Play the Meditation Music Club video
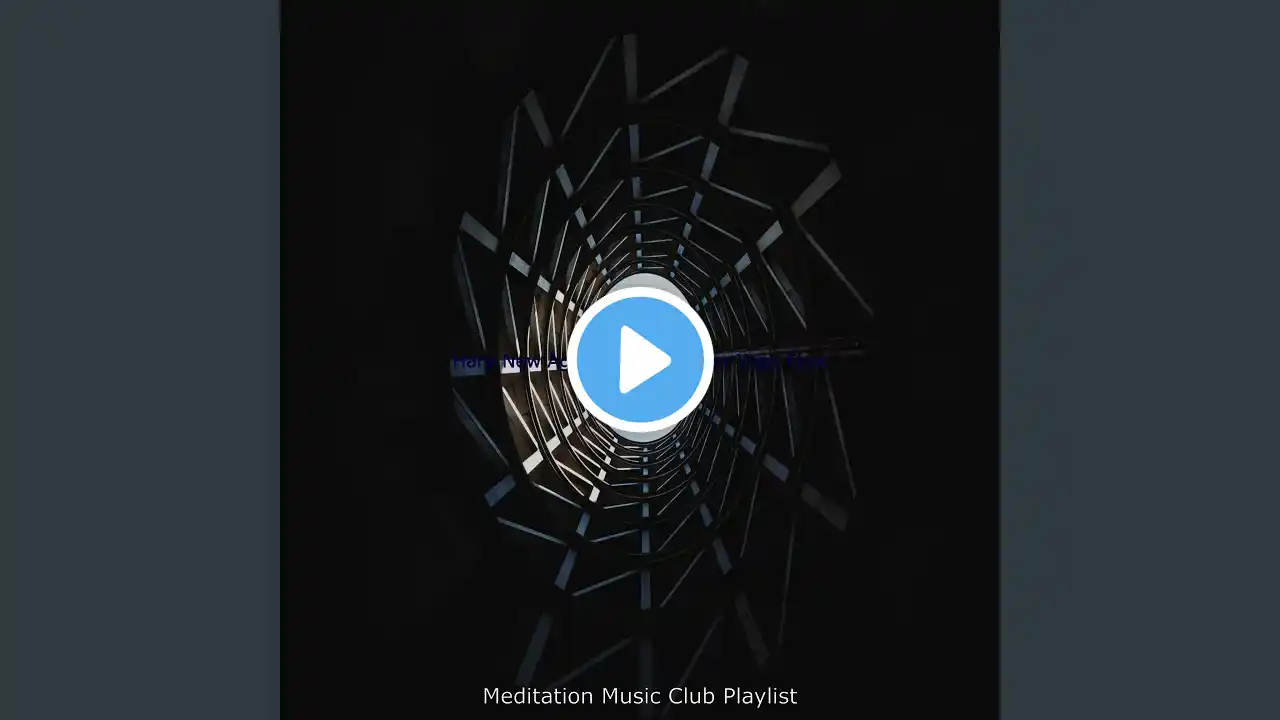Viewport: 1280px width, 720px height. coord(640,360)
